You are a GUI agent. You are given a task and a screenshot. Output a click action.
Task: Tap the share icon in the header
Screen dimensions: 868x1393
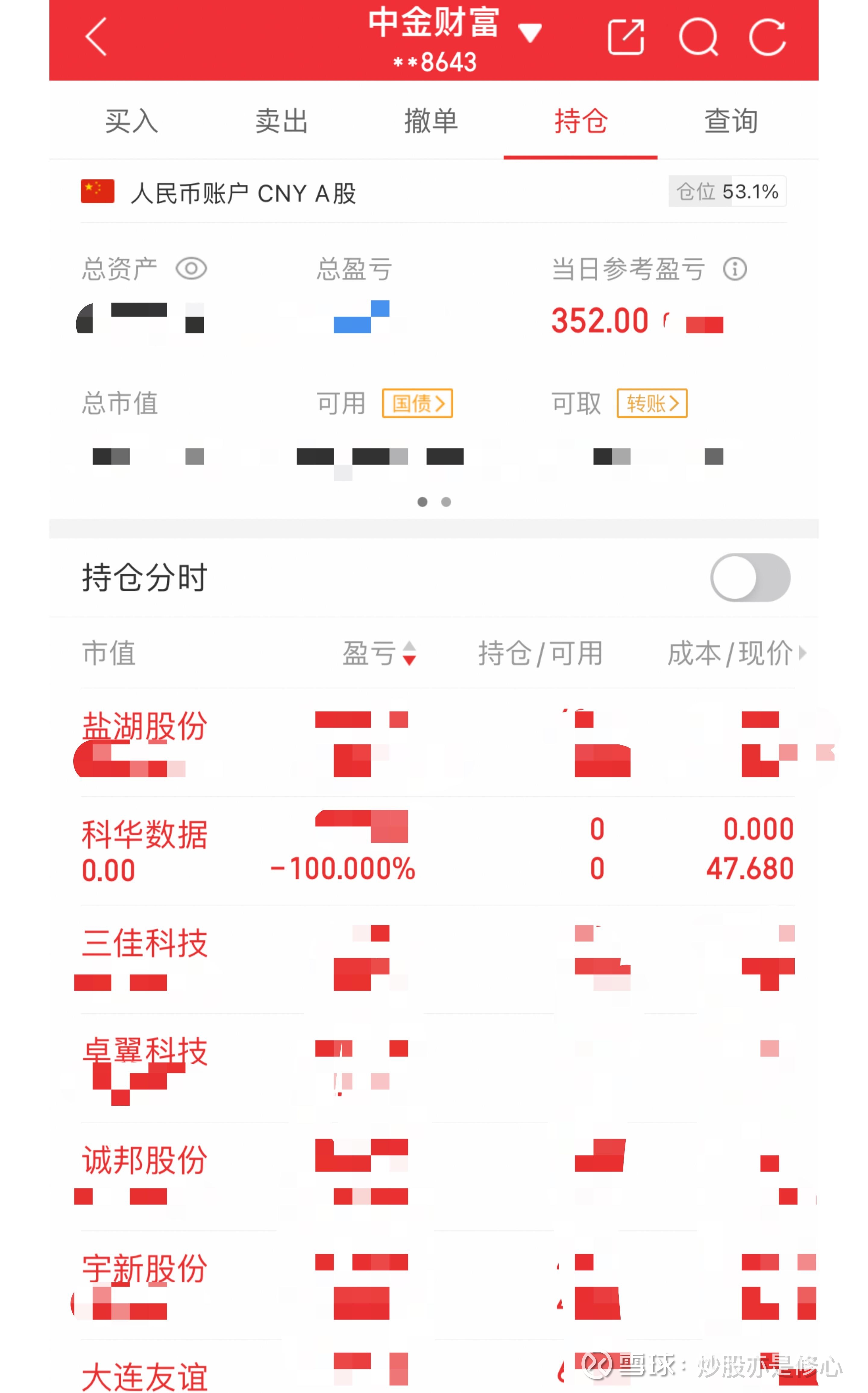click(626, 37)
